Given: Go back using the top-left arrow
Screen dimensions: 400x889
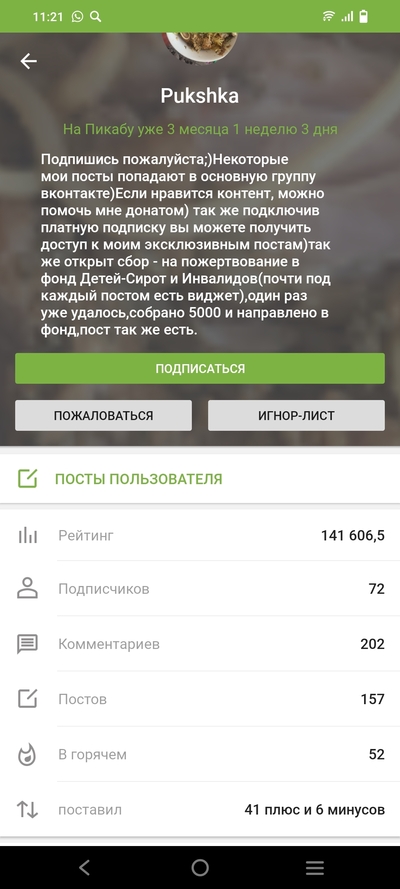Looking at the screenshot, I should pyautogui.click(x=28, y=61).
